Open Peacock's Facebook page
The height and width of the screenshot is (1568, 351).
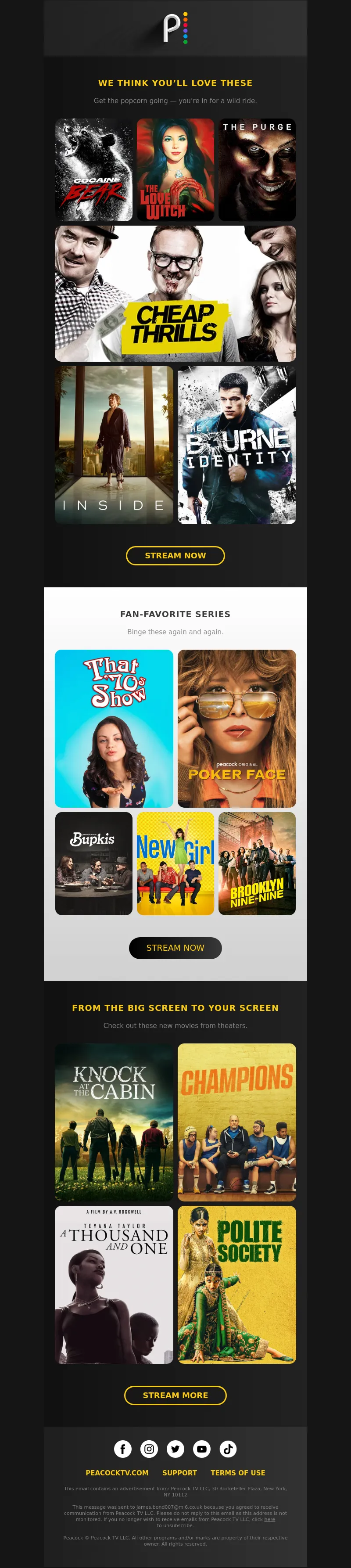(123, 1449)
